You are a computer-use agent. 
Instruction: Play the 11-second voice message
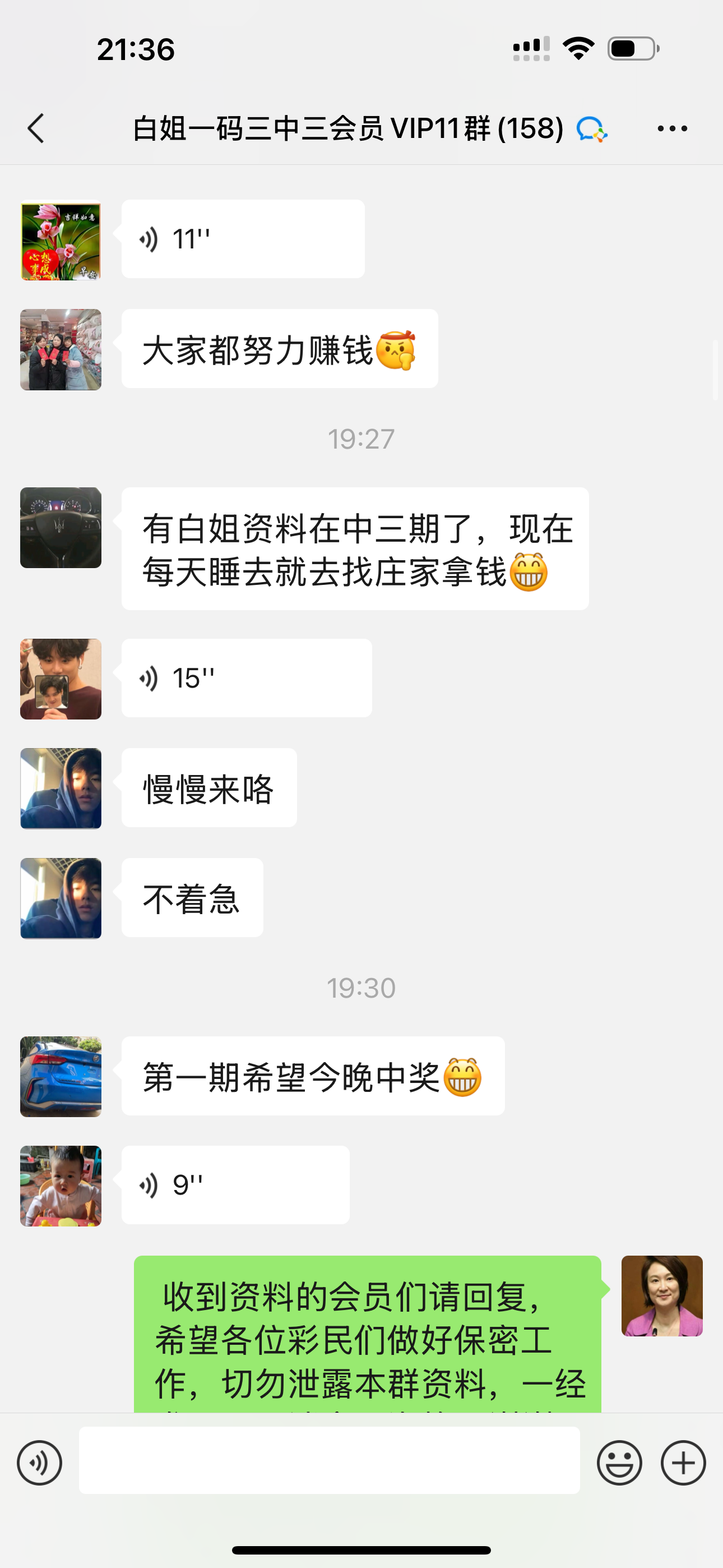pos(242,239)
